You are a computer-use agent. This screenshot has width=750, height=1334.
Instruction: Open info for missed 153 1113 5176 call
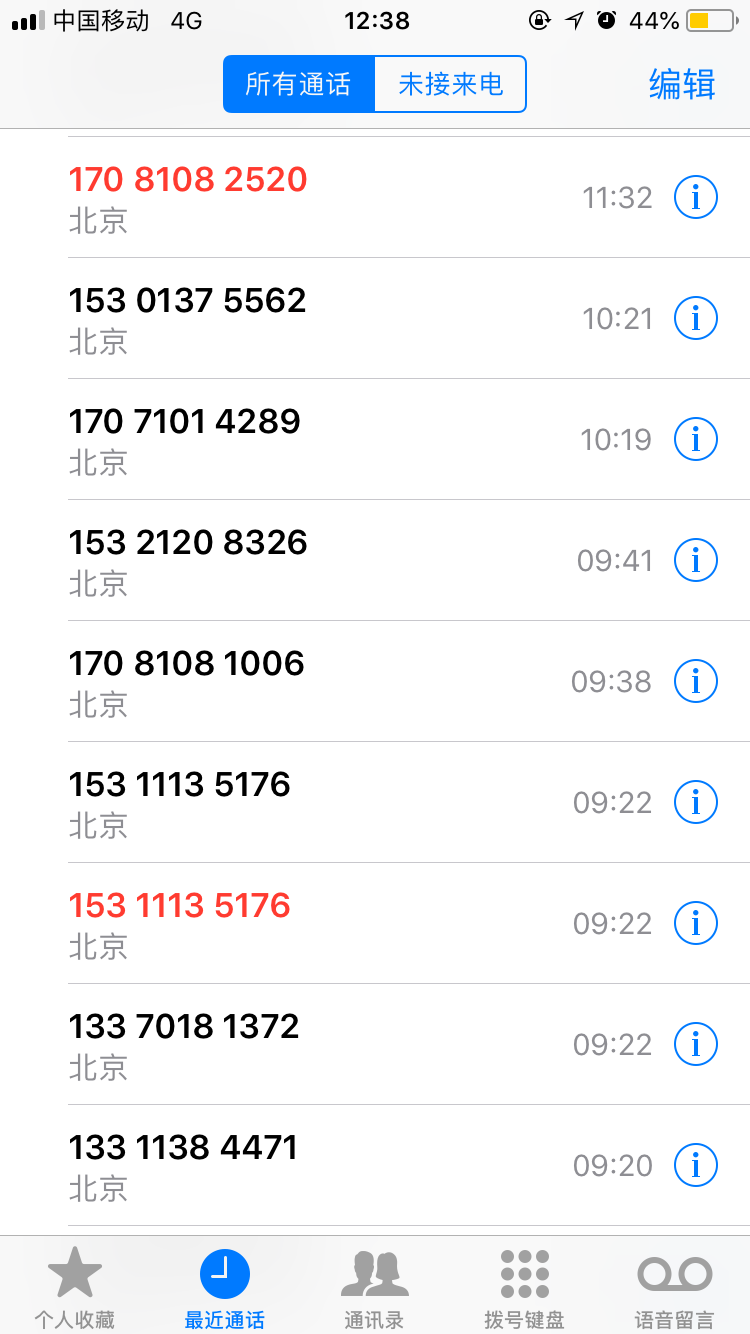click(x=696, y=924)
